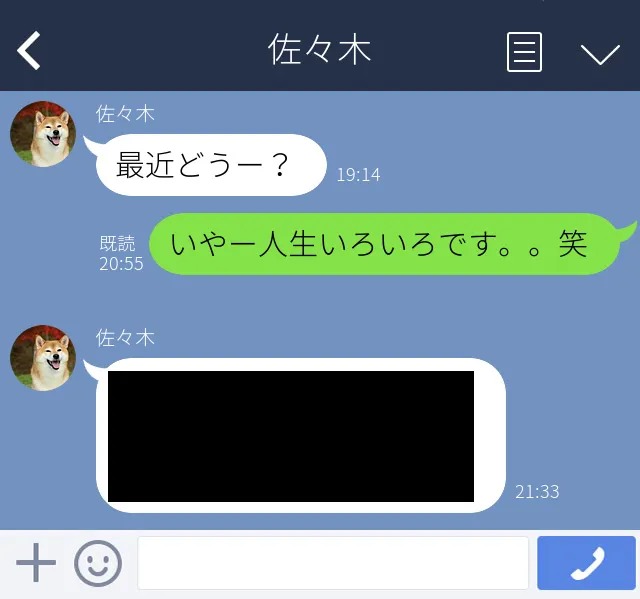Viewport: 640px width, 599px height.
Task: Focus the message input field
Action: click(332, 564)
